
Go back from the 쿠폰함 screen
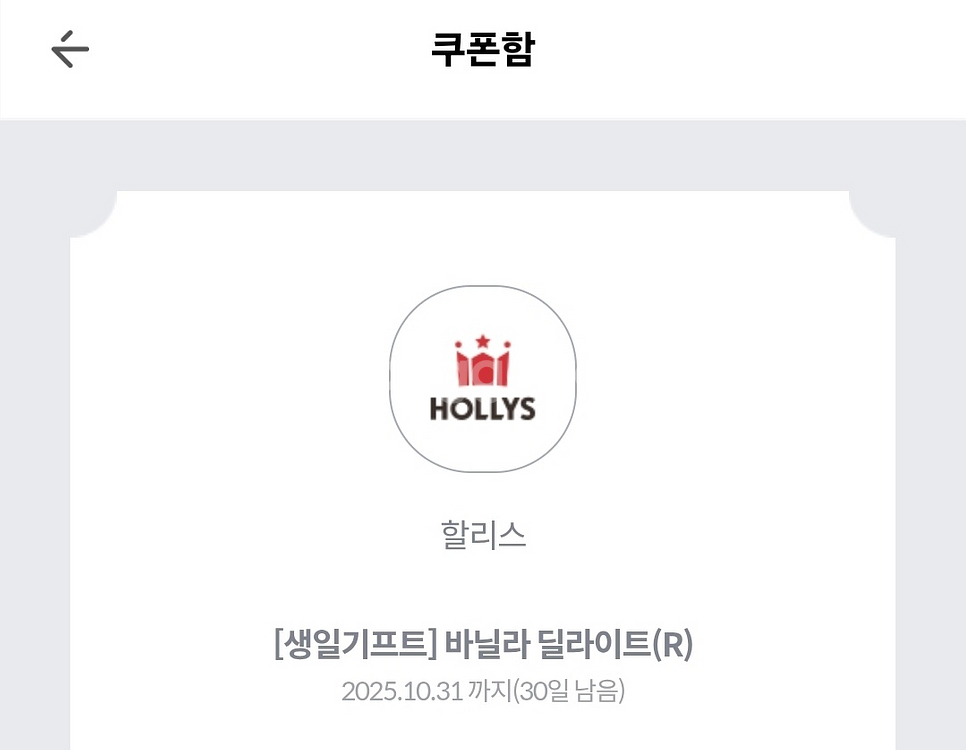pyautogui.click(x=70, y=49)
